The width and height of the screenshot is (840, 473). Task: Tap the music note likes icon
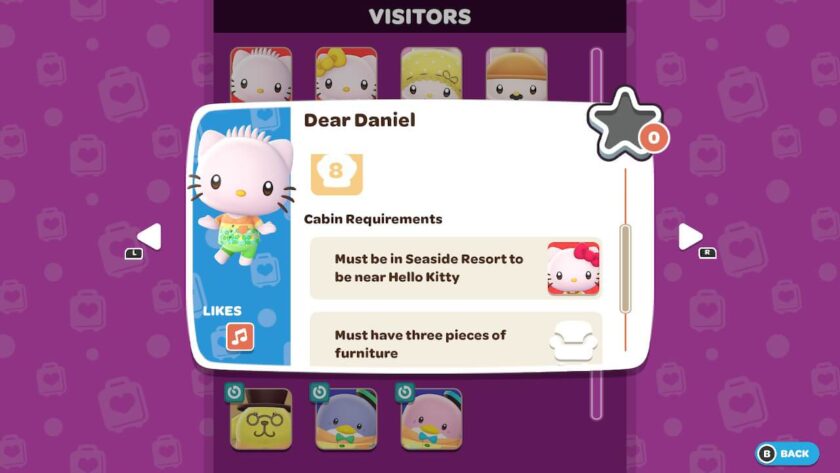coord(239,336)
